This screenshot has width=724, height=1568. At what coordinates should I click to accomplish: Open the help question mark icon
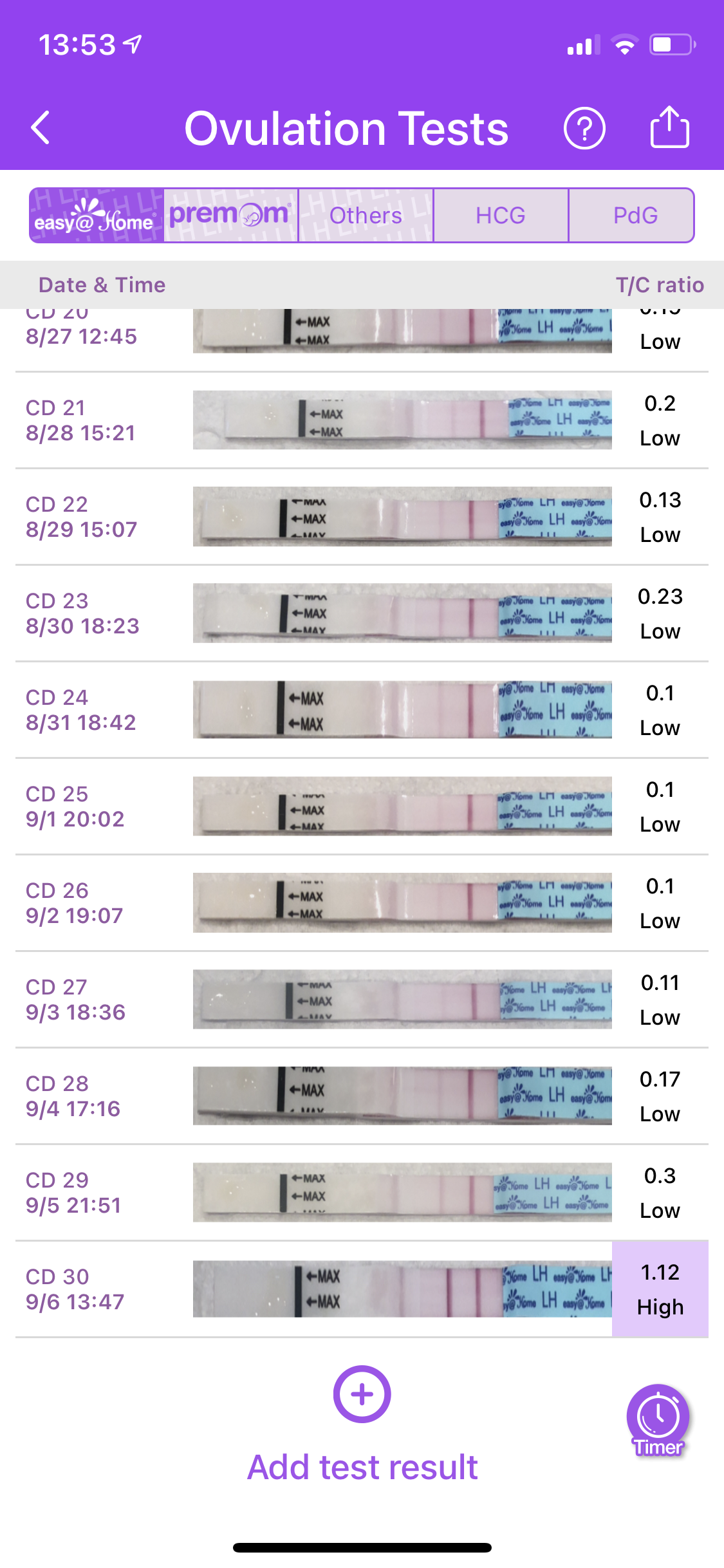(584, 129)
